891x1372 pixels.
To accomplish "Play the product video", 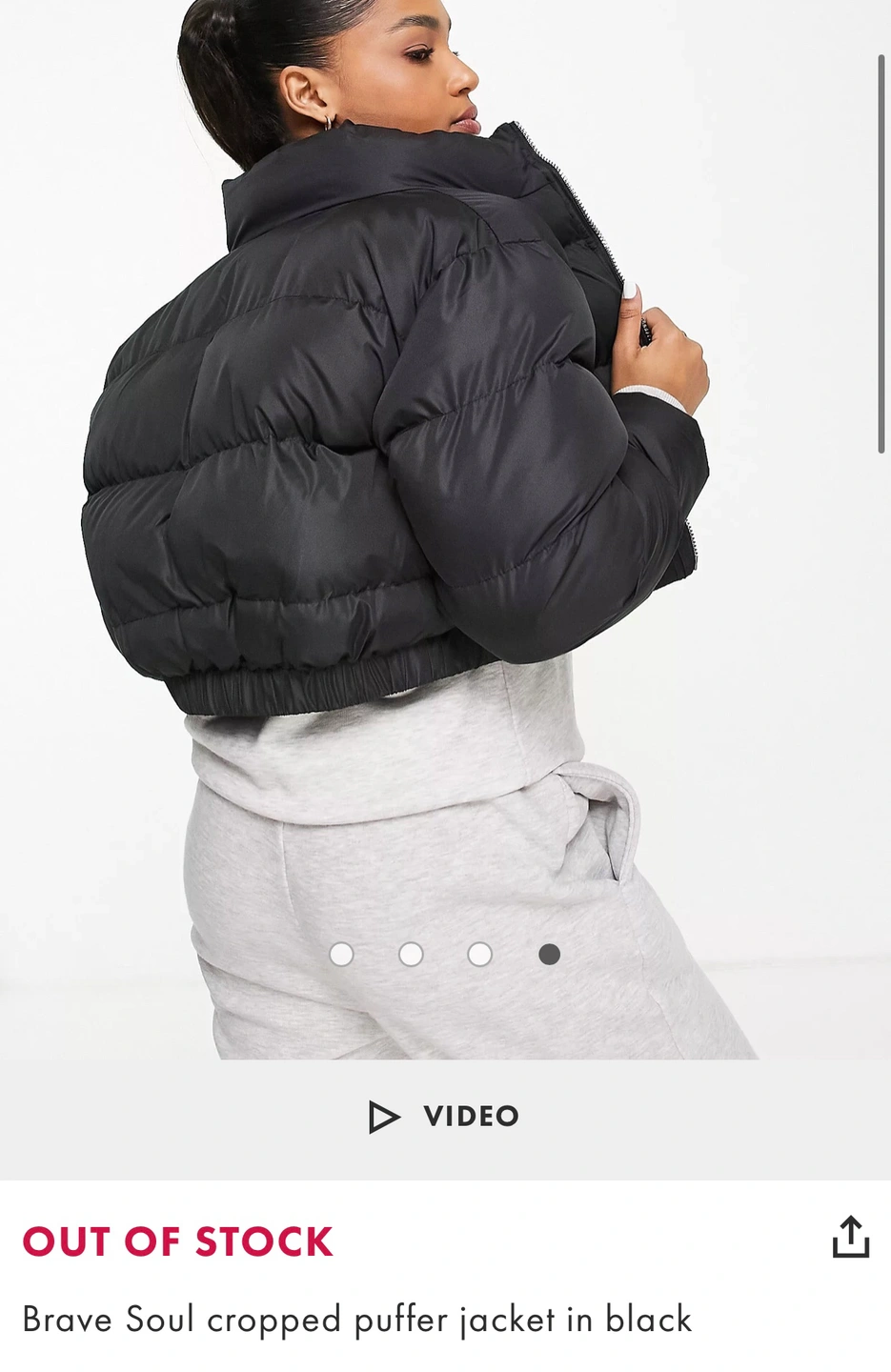I will click(x=444, y=1116).
